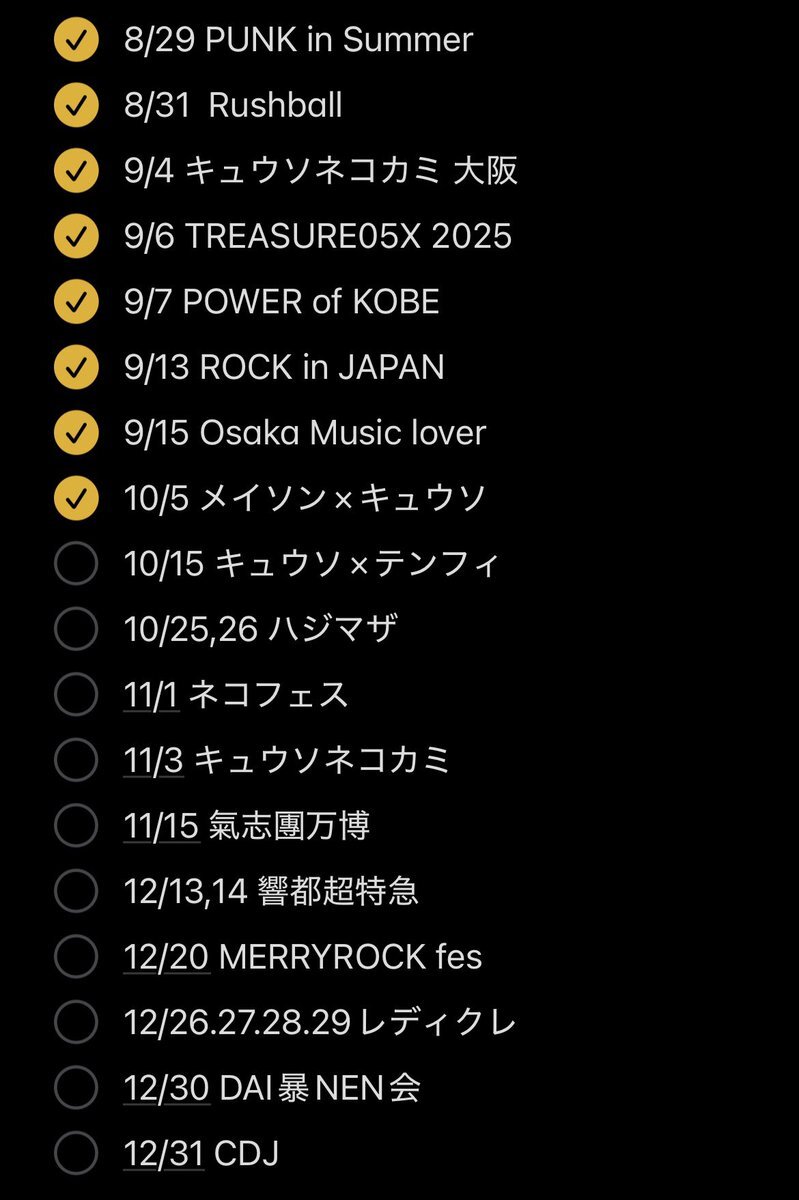799x1200 pixels.
Task: Check 12/26.27.28.29 レディクレ item
Action: [76, 1022]
